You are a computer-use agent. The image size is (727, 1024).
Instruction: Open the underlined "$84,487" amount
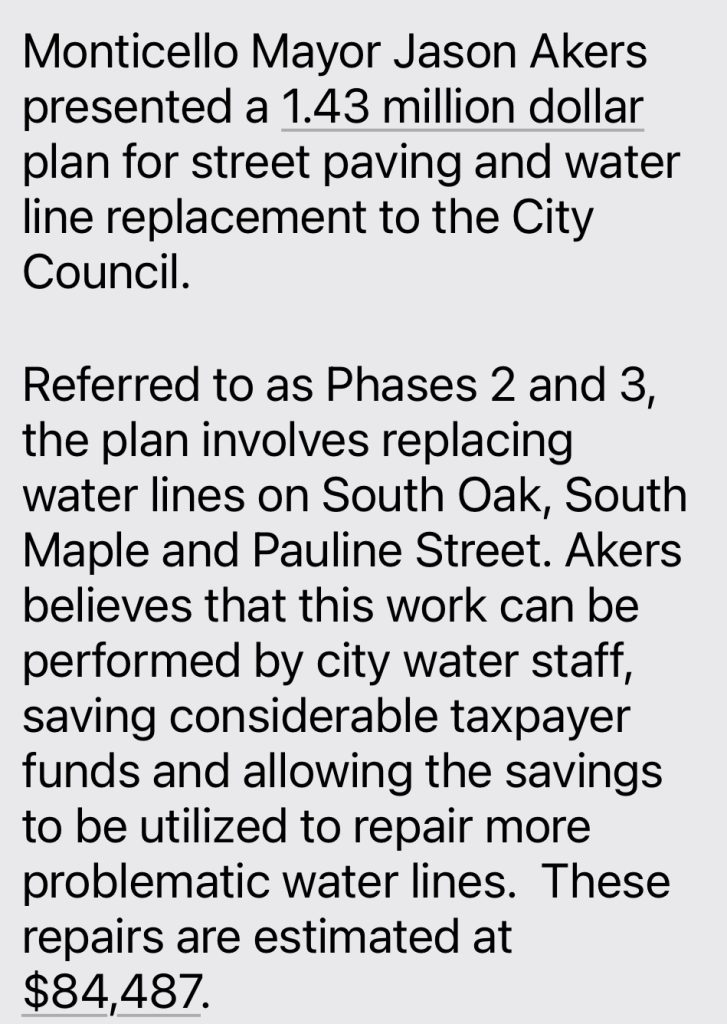point(110,991)
